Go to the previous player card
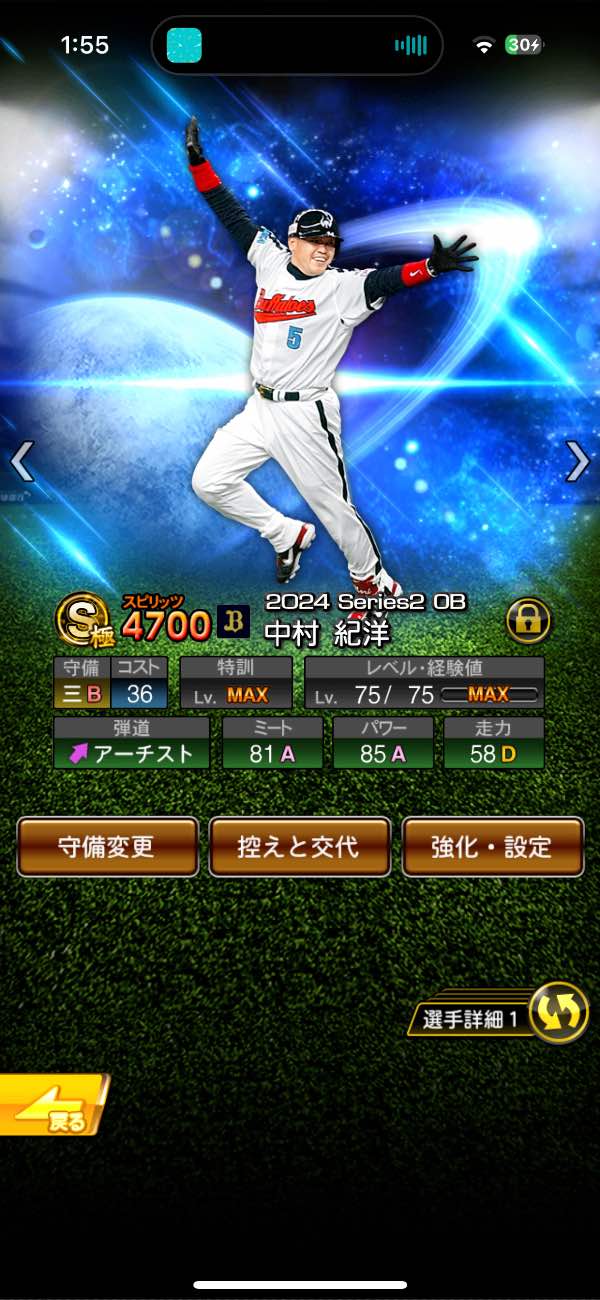Viewport: 600px width, 1300px height. (22, 461)
